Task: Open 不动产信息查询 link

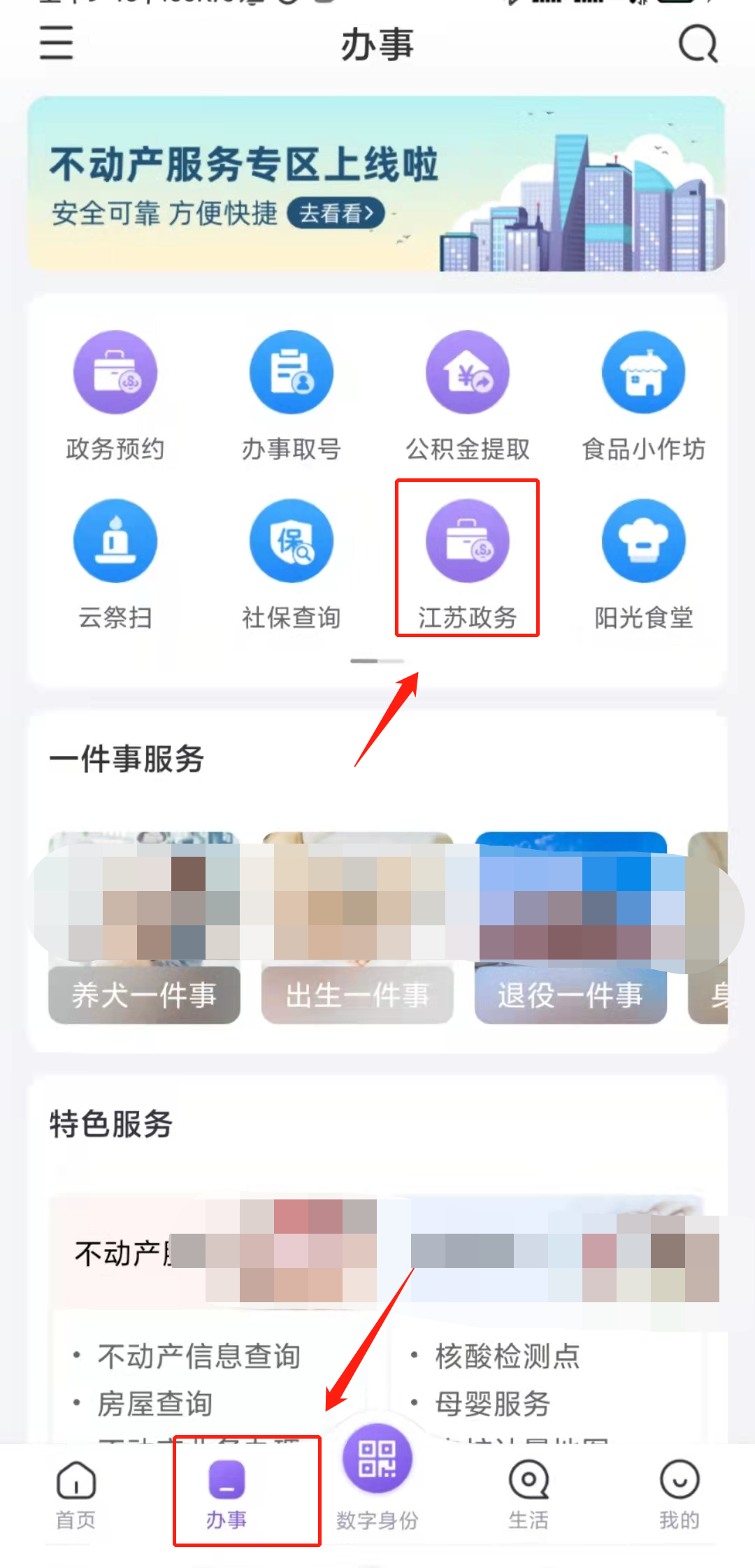Action: click(x=199, y=1355)
